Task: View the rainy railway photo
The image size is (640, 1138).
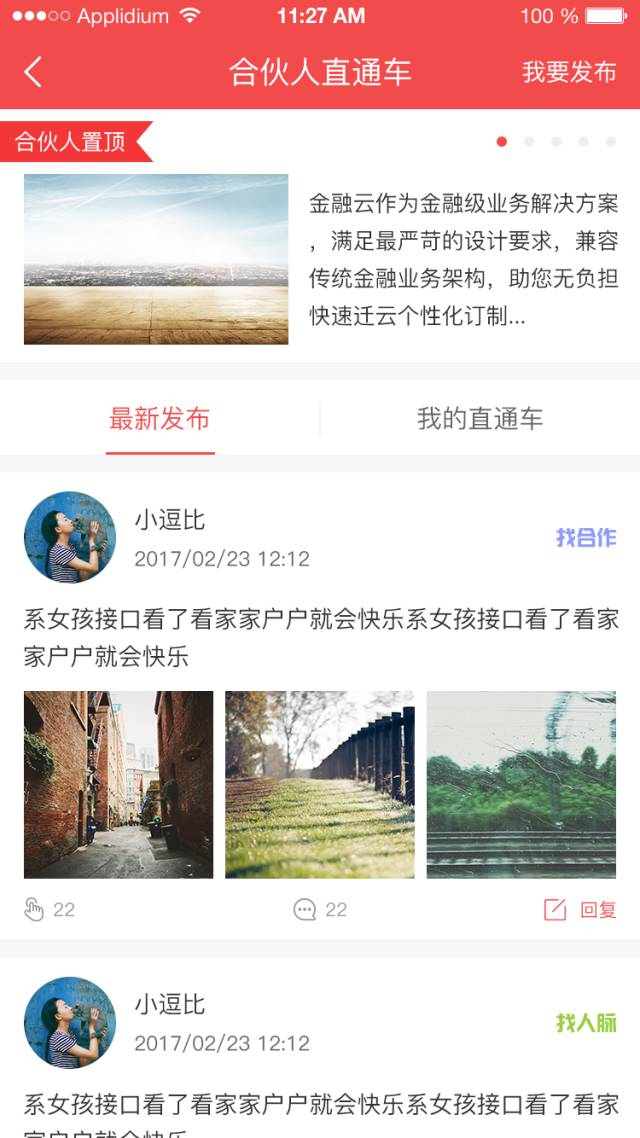Action: click(x=521, y=785)
